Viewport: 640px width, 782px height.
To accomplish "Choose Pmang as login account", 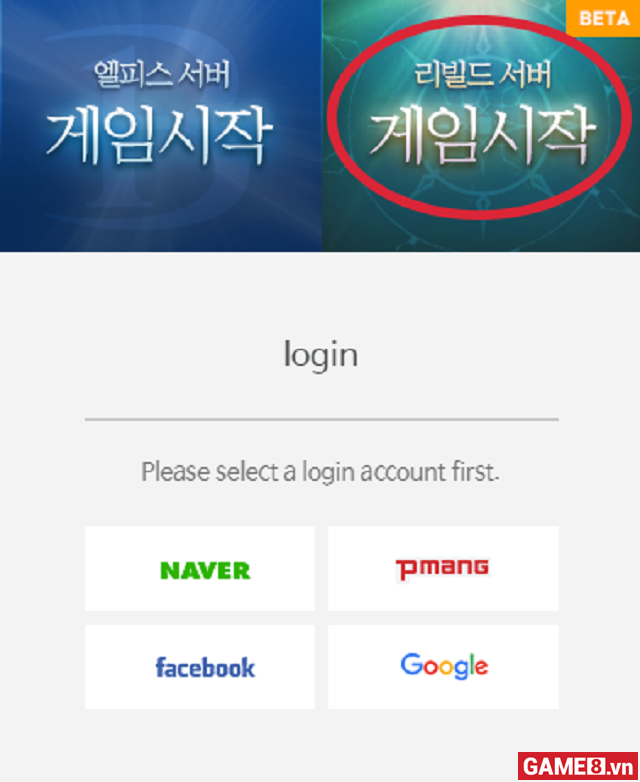I will (443, 568).
